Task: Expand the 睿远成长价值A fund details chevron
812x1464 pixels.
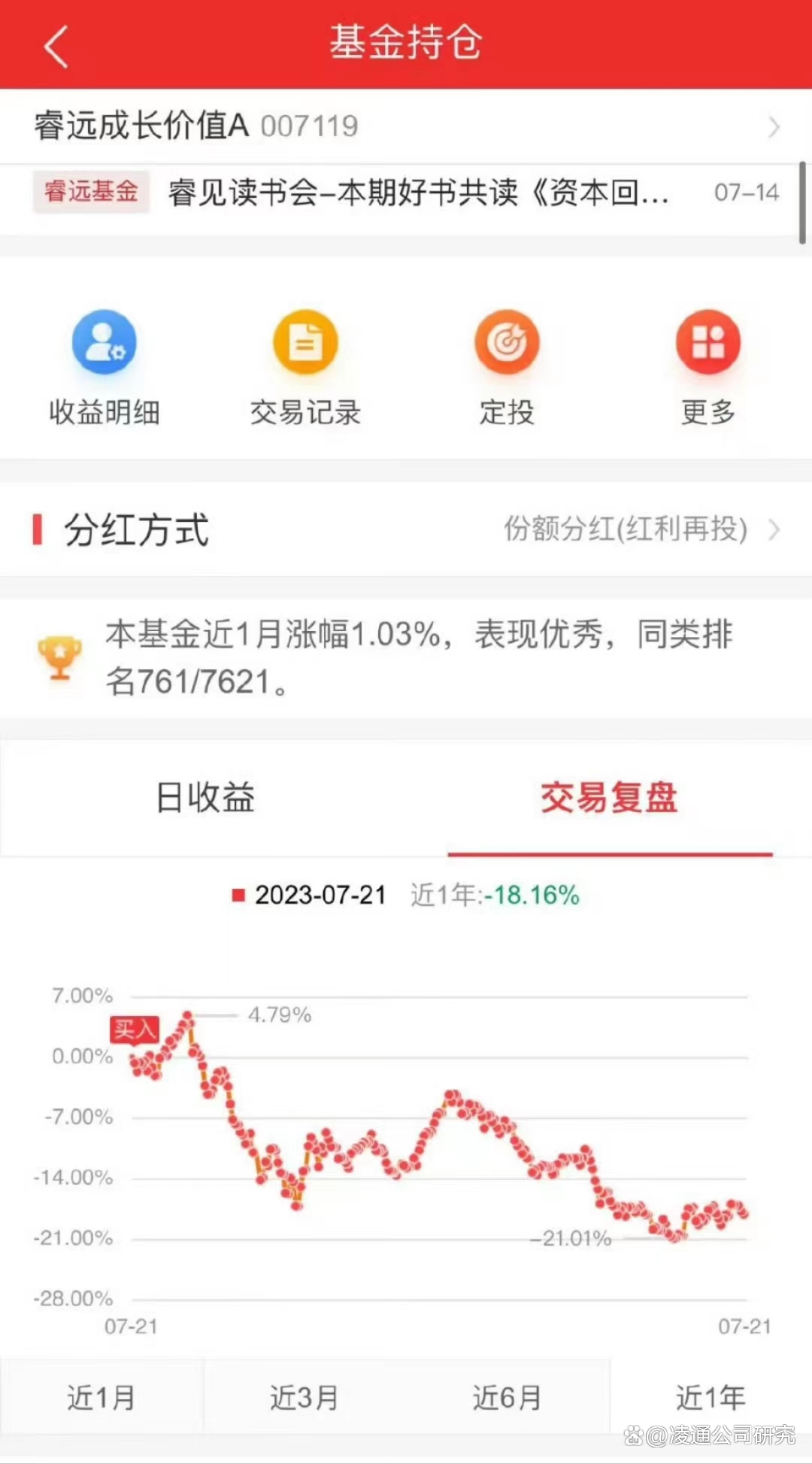Action: point(773,126)
